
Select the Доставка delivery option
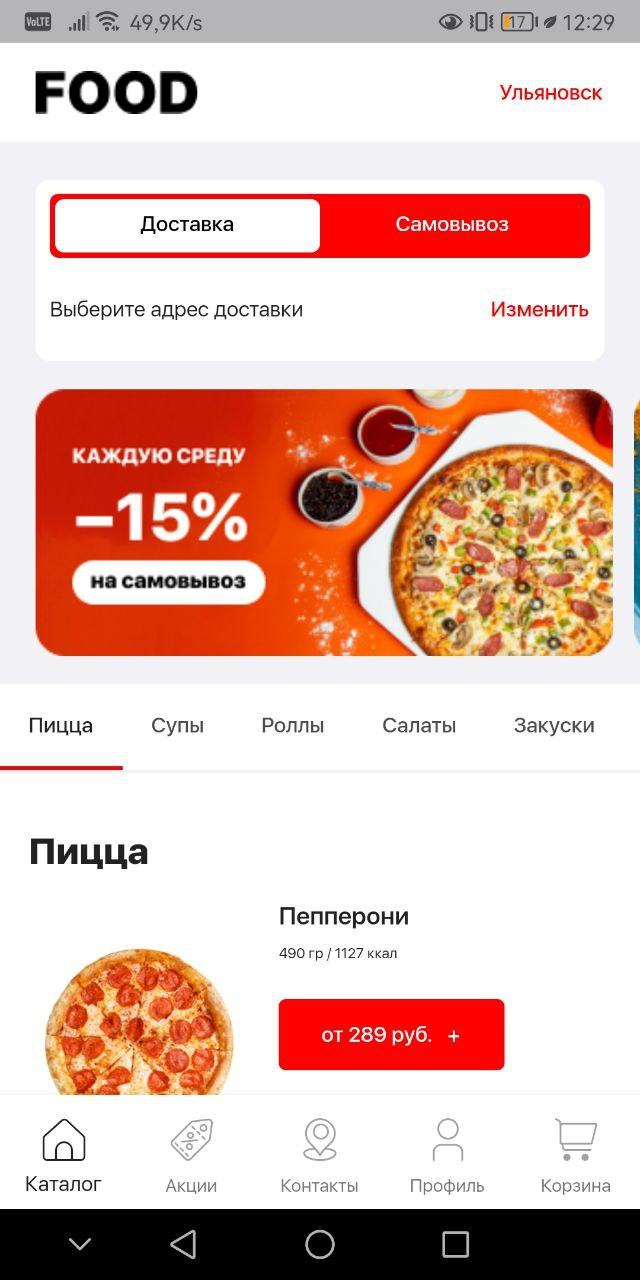(187, 225)
